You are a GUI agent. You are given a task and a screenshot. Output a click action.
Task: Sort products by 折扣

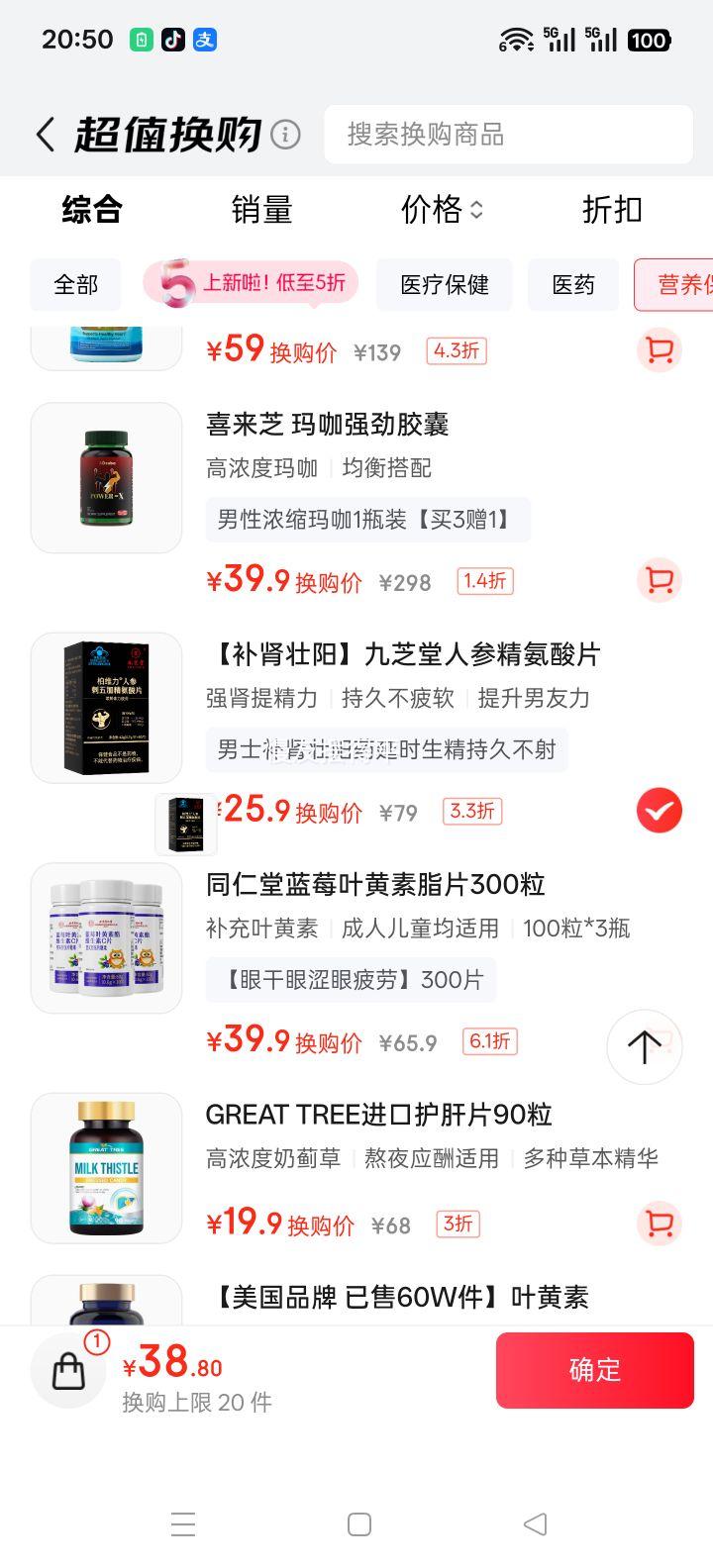pyautogui.click(x=612, y=210)
